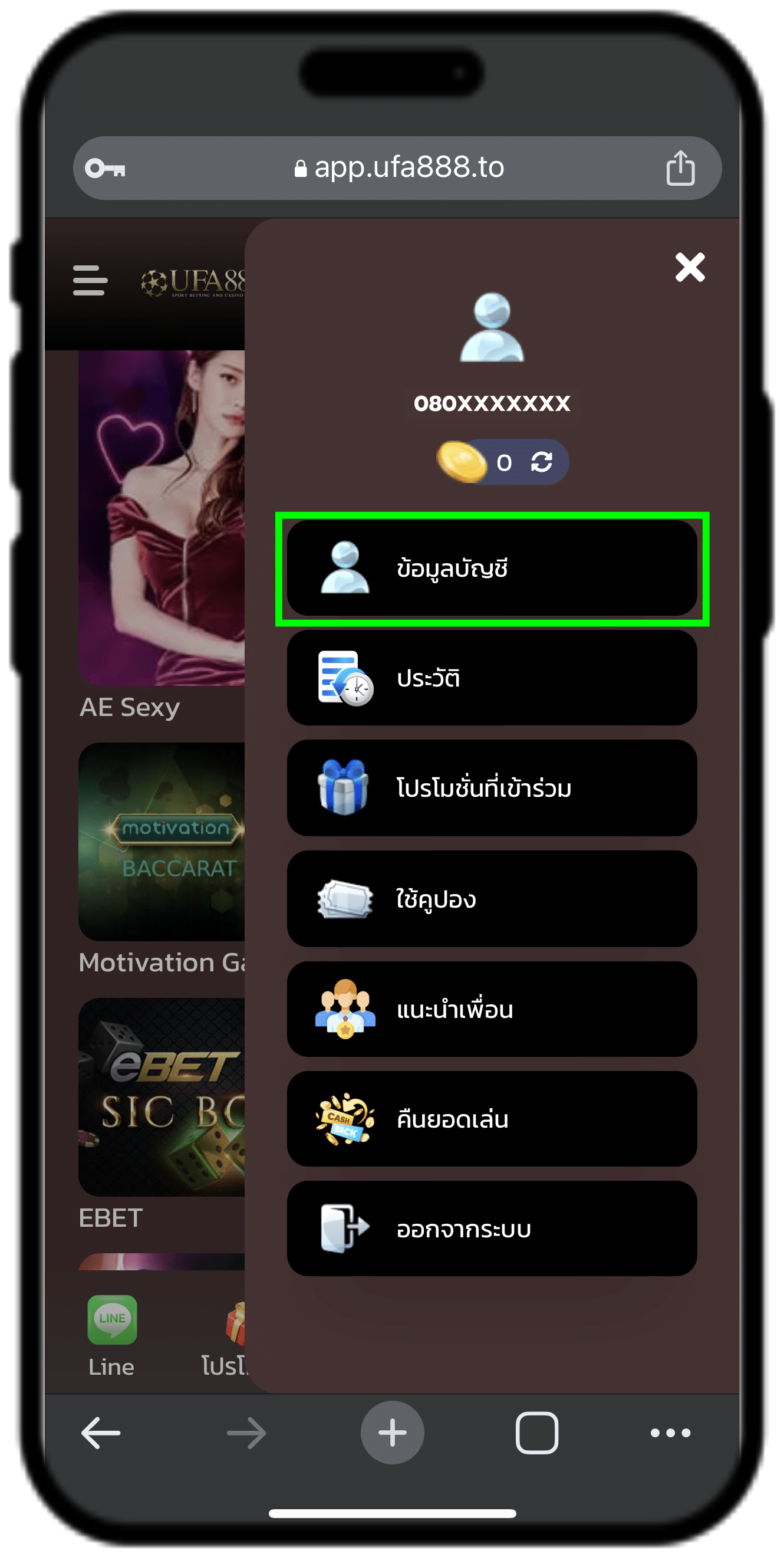Go back in the browser
This screenshot has width=784, height=1557.
(x=101, y=1433)
